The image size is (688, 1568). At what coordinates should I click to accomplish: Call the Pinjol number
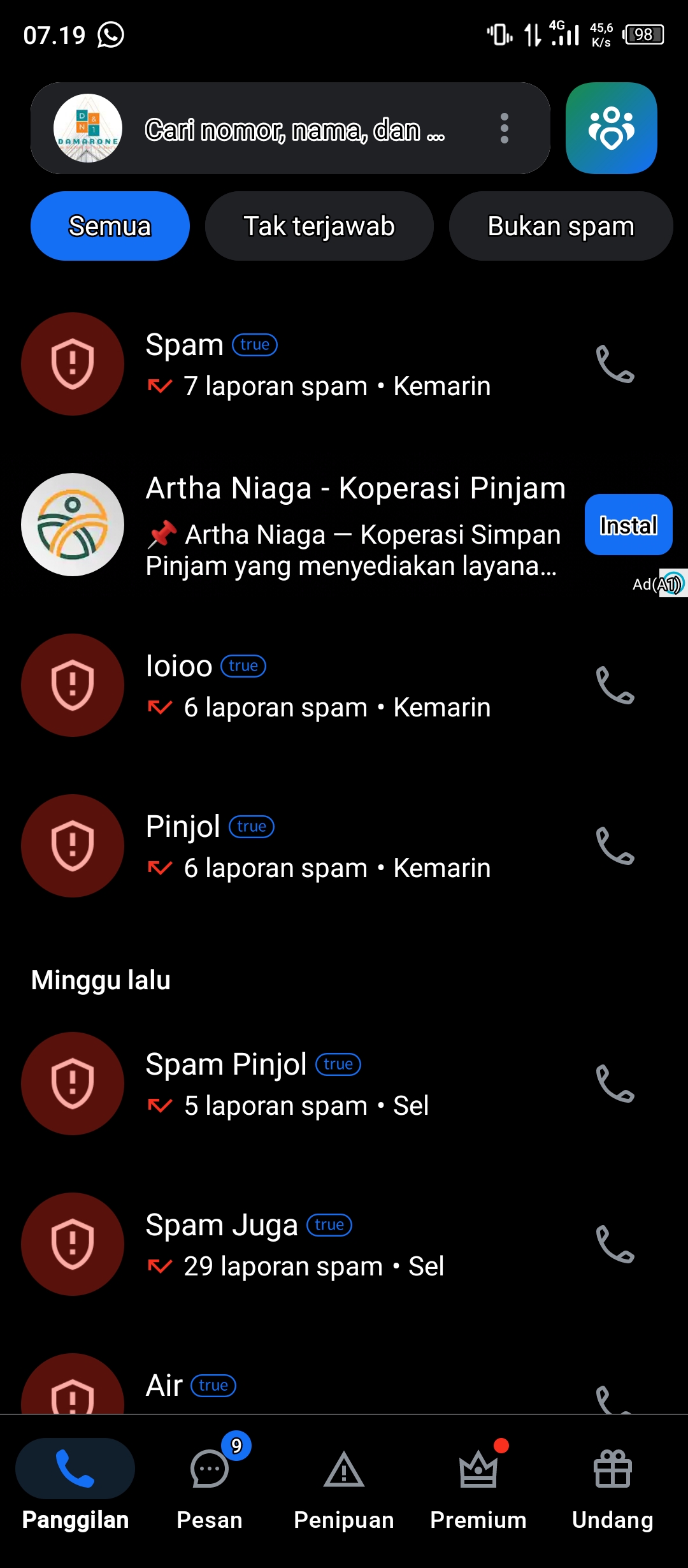coord(615,846)
